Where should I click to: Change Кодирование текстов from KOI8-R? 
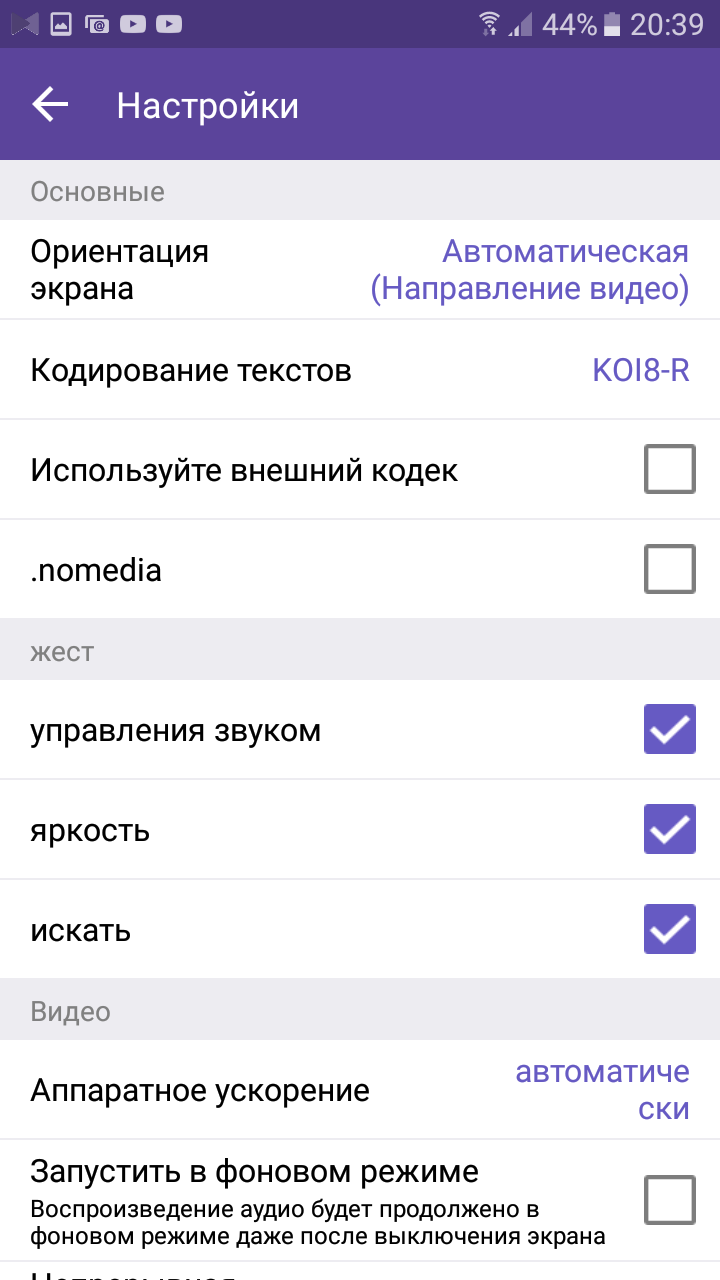pos(360,370)
